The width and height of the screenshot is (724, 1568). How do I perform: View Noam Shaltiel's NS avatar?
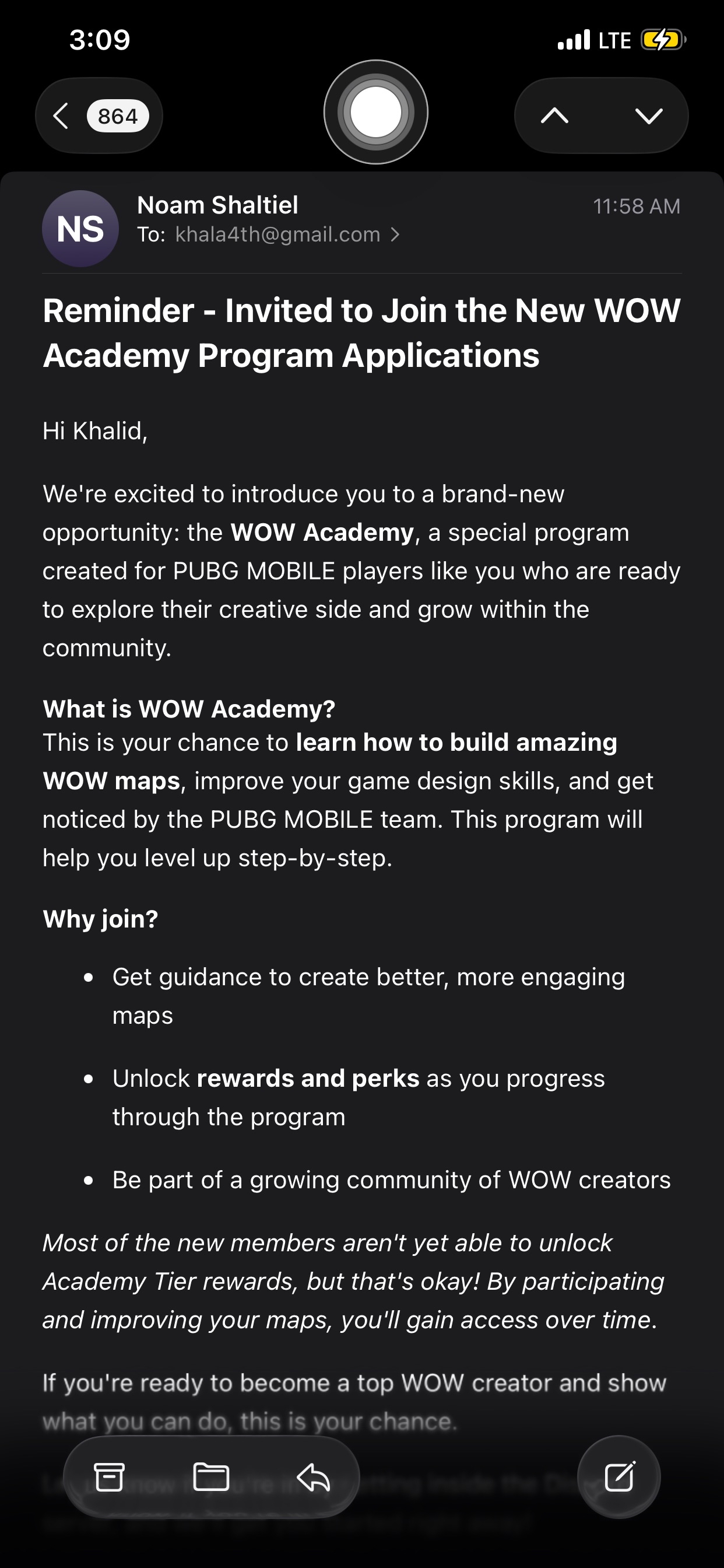80,229
